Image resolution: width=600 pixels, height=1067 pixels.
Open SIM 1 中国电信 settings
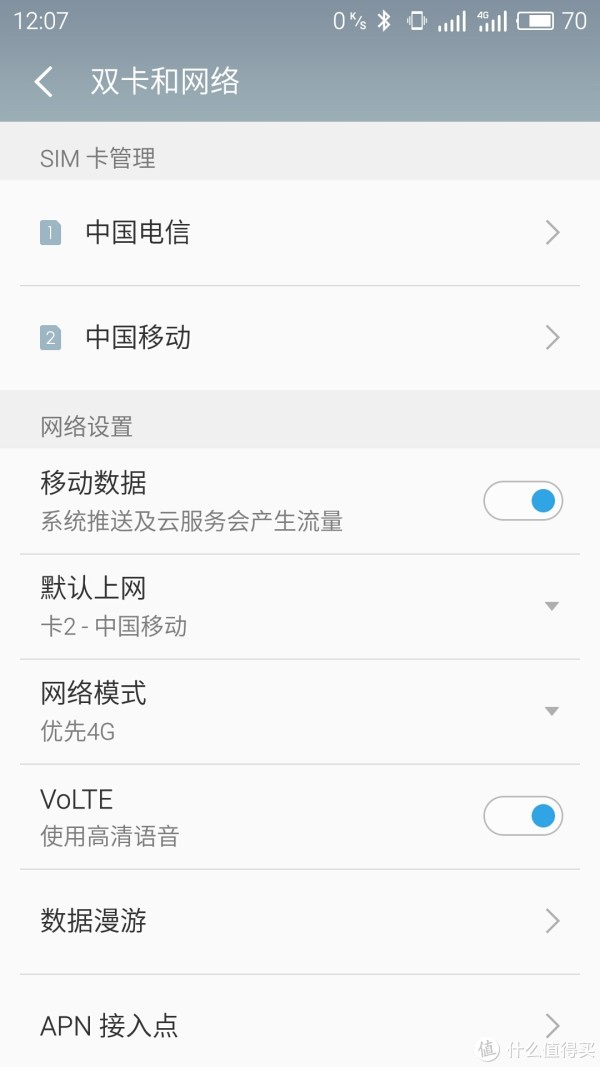pyautogui.click(x=300, y=233)
